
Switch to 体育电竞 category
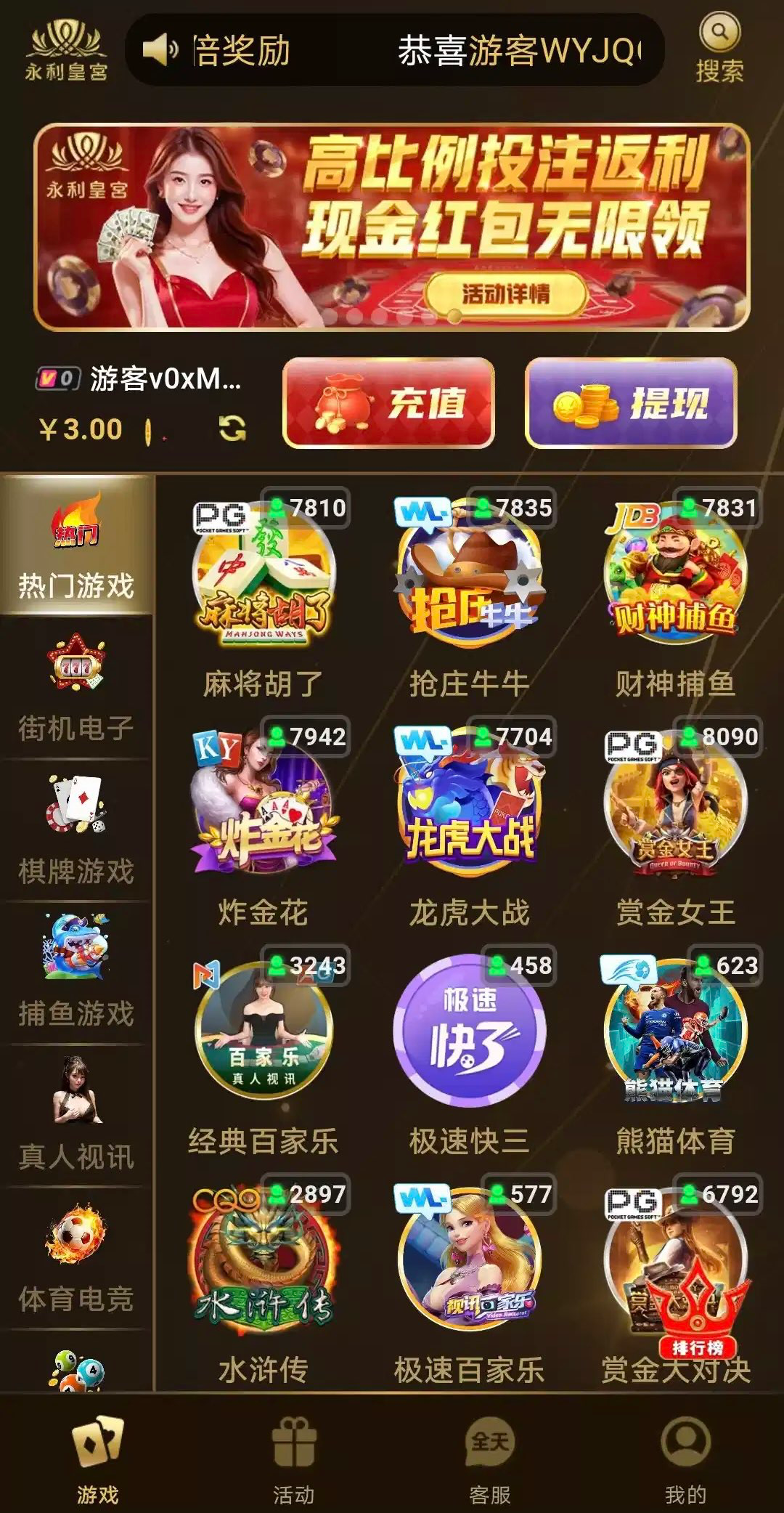pos(76,1257)
